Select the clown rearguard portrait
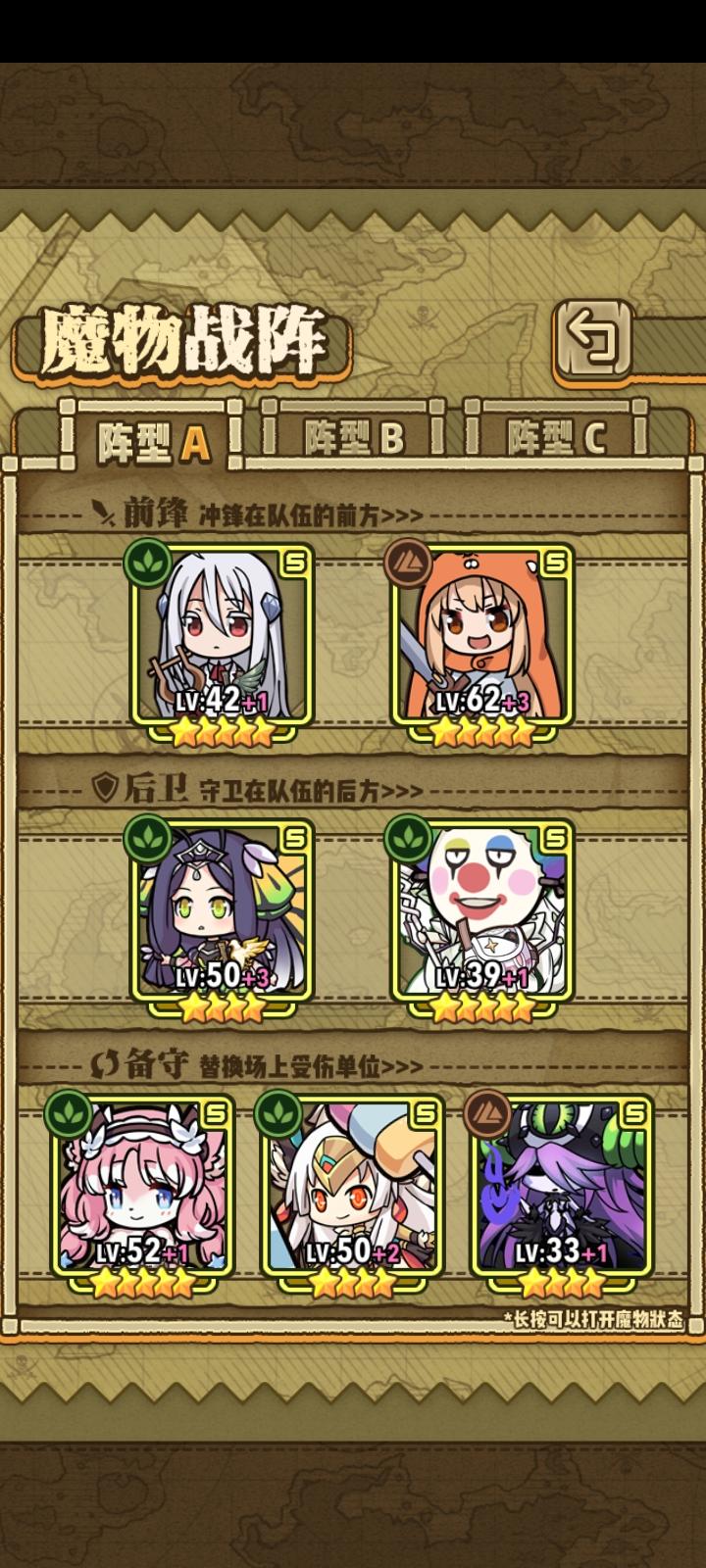 click(x=480, y=911)
